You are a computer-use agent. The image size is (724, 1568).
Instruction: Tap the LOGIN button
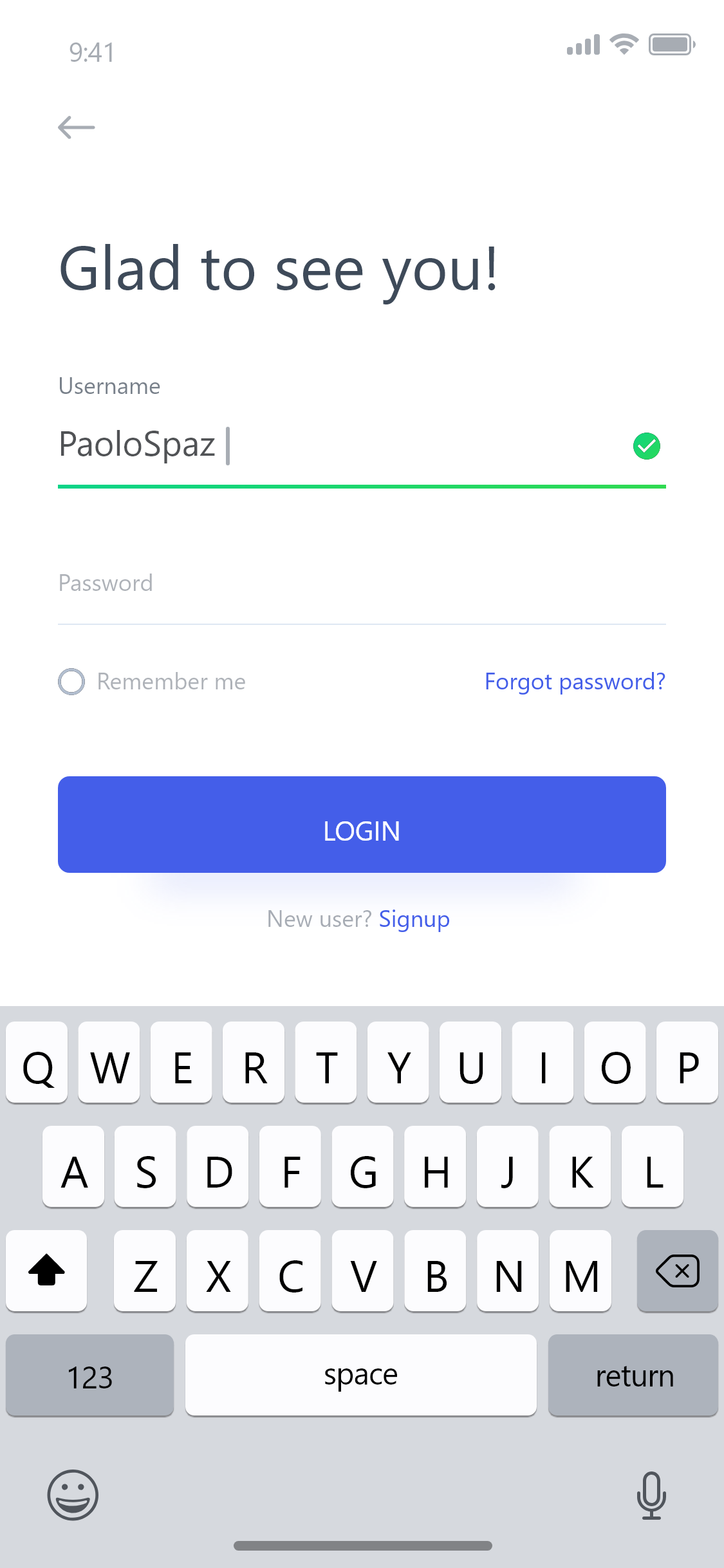(362, 825)
